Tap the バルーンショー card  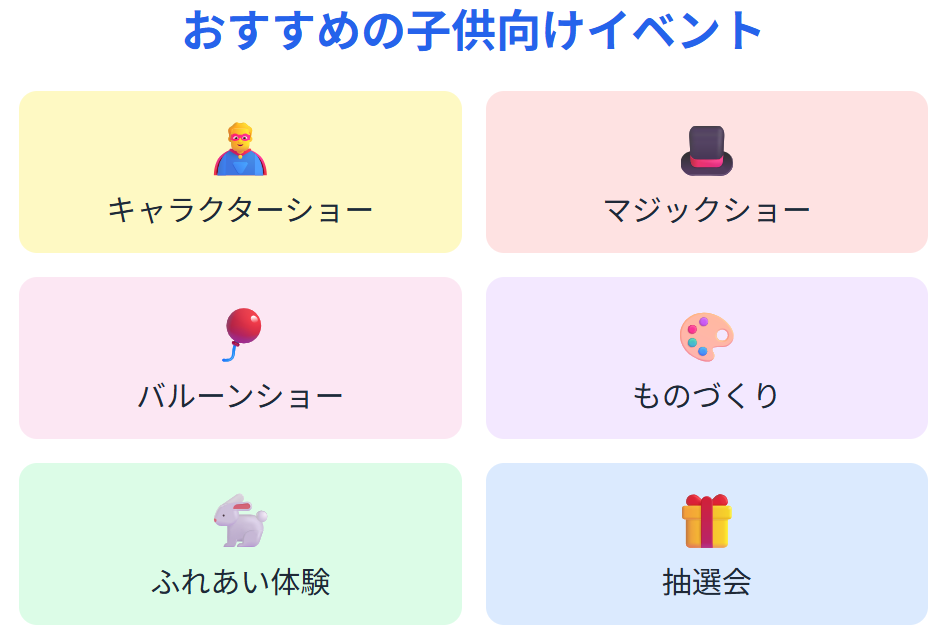point(240,358)
